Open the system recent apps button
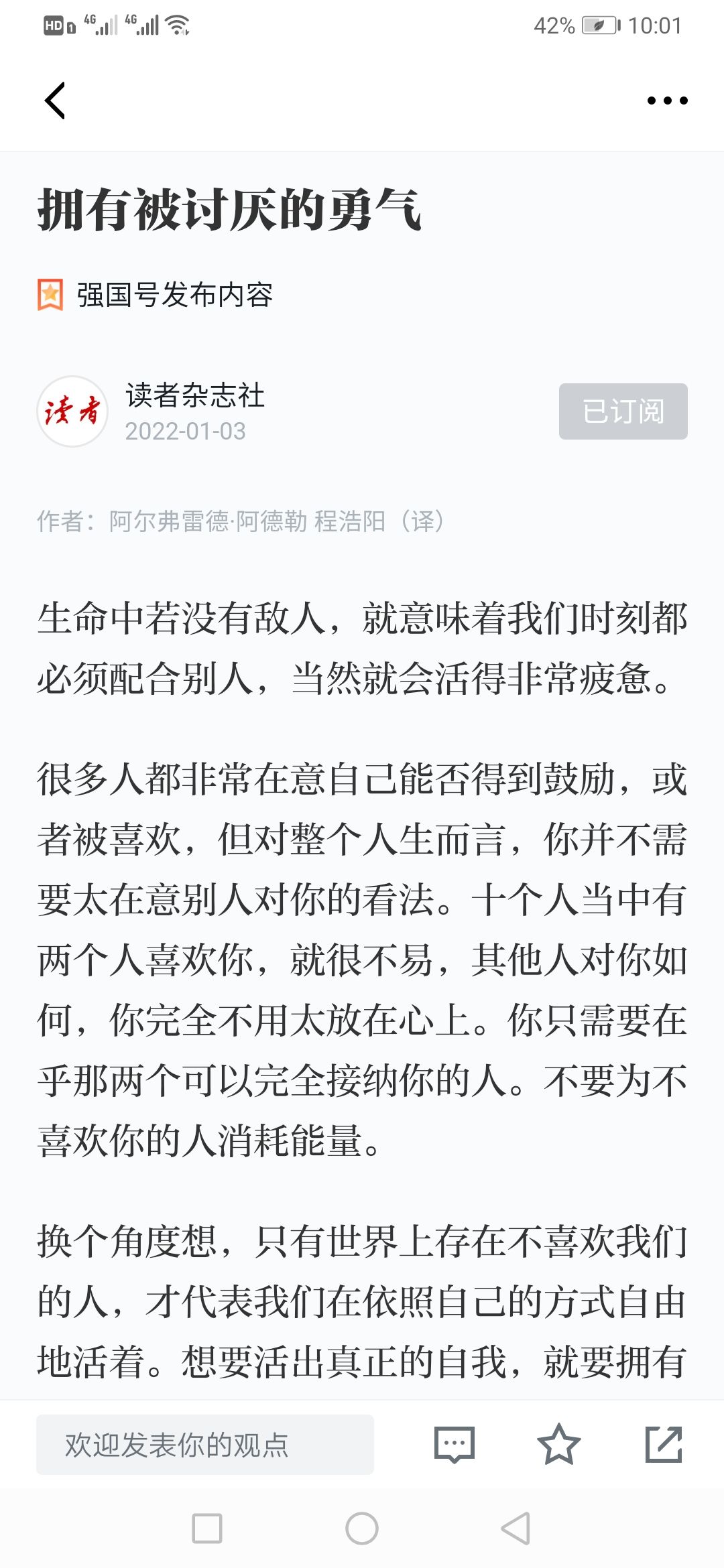The height and width of the screenshot is (1568, 724). pyautogui.click(x=207, y=1528)
